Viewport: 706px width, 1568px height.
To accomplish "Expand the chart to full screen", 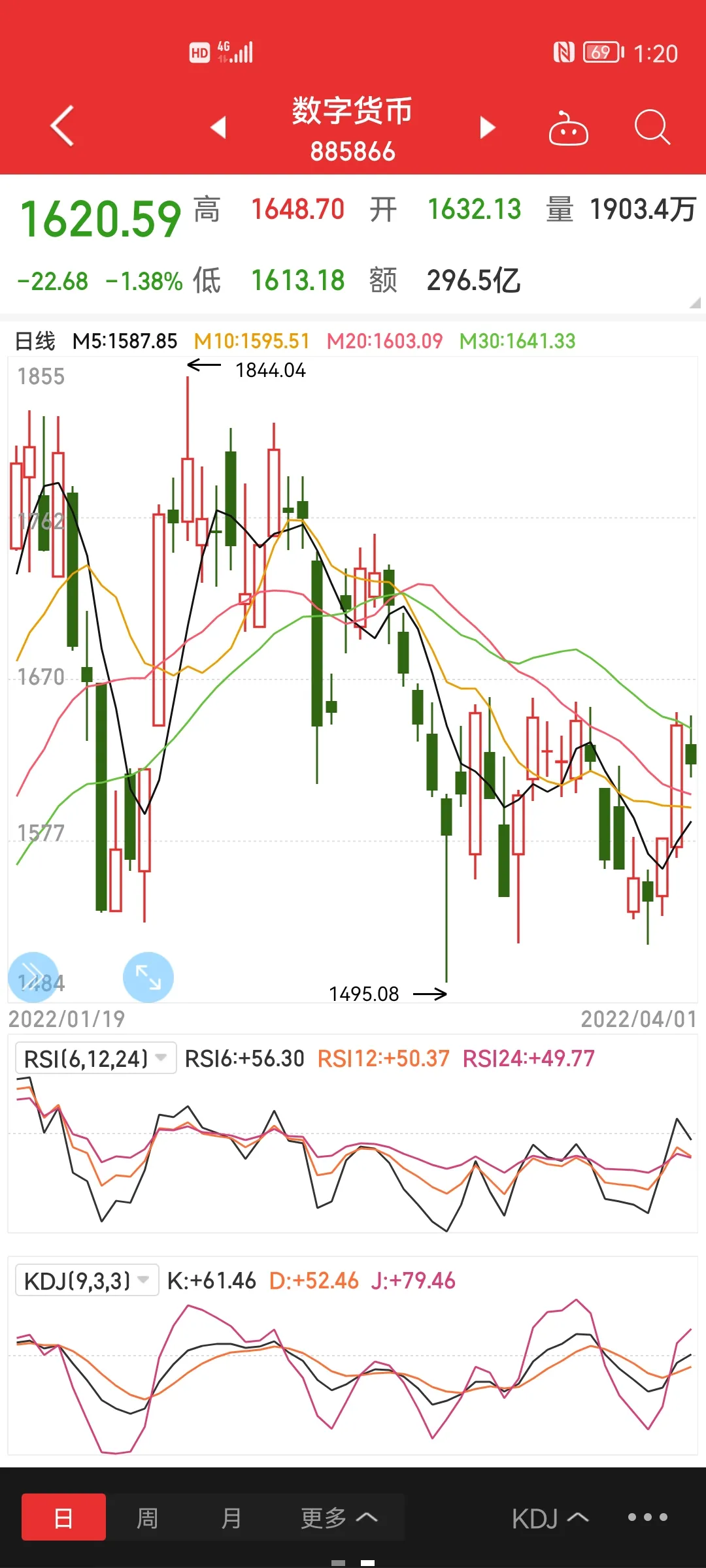I will 148,977.
